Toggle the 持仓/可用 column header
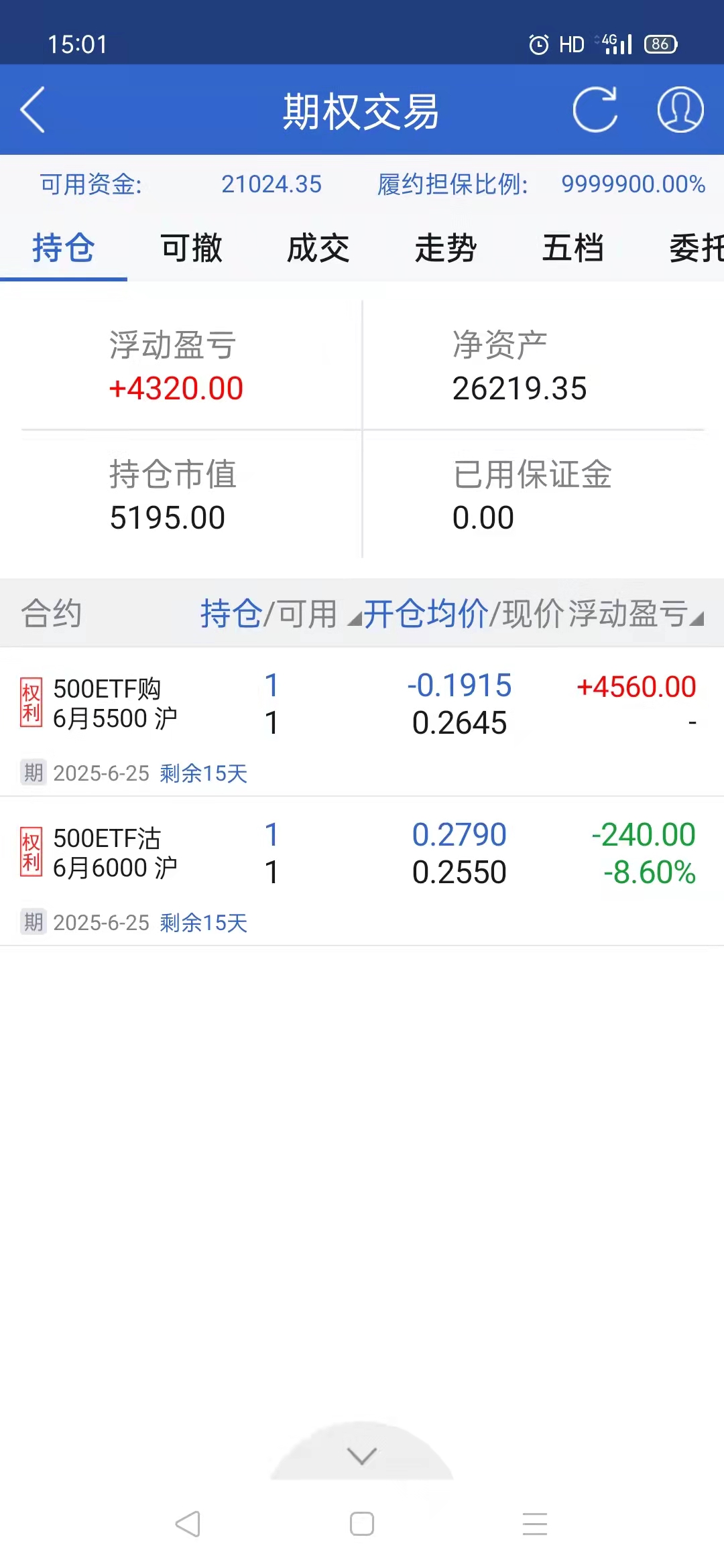 tap(268, 613)
